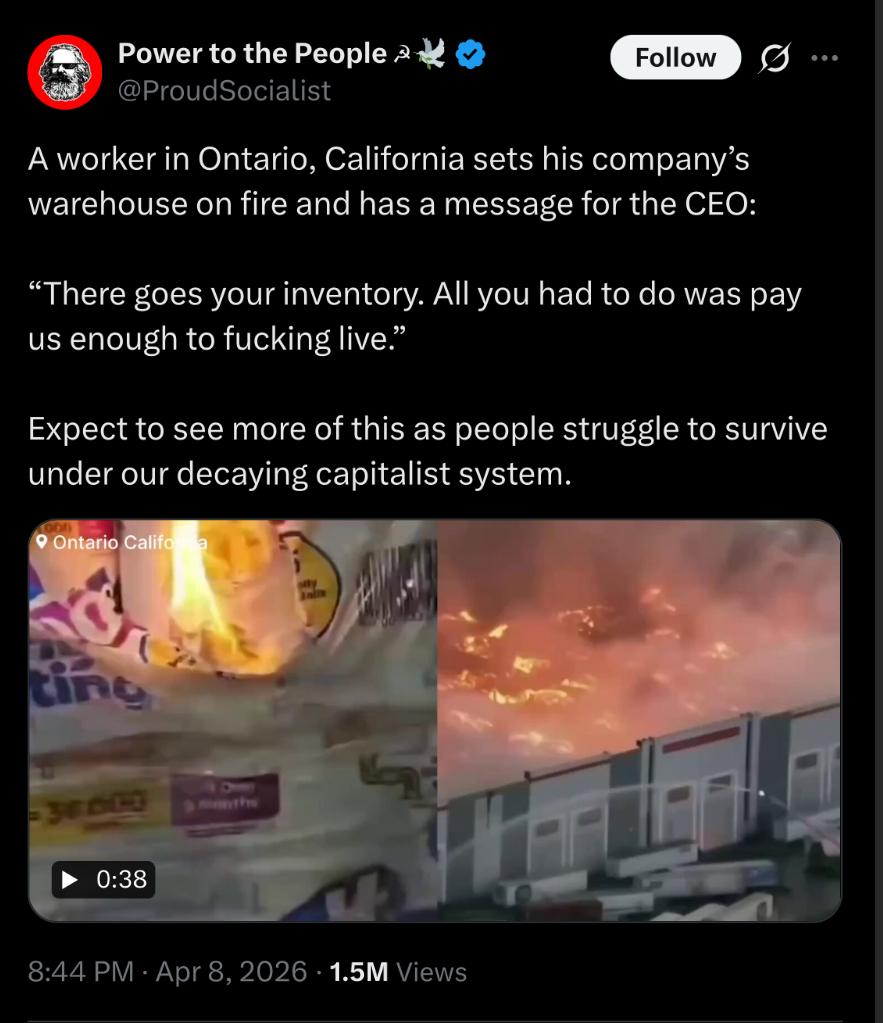Open the @ProudSocialist handle
The image size is (883, 1023).
pos(224,90)
